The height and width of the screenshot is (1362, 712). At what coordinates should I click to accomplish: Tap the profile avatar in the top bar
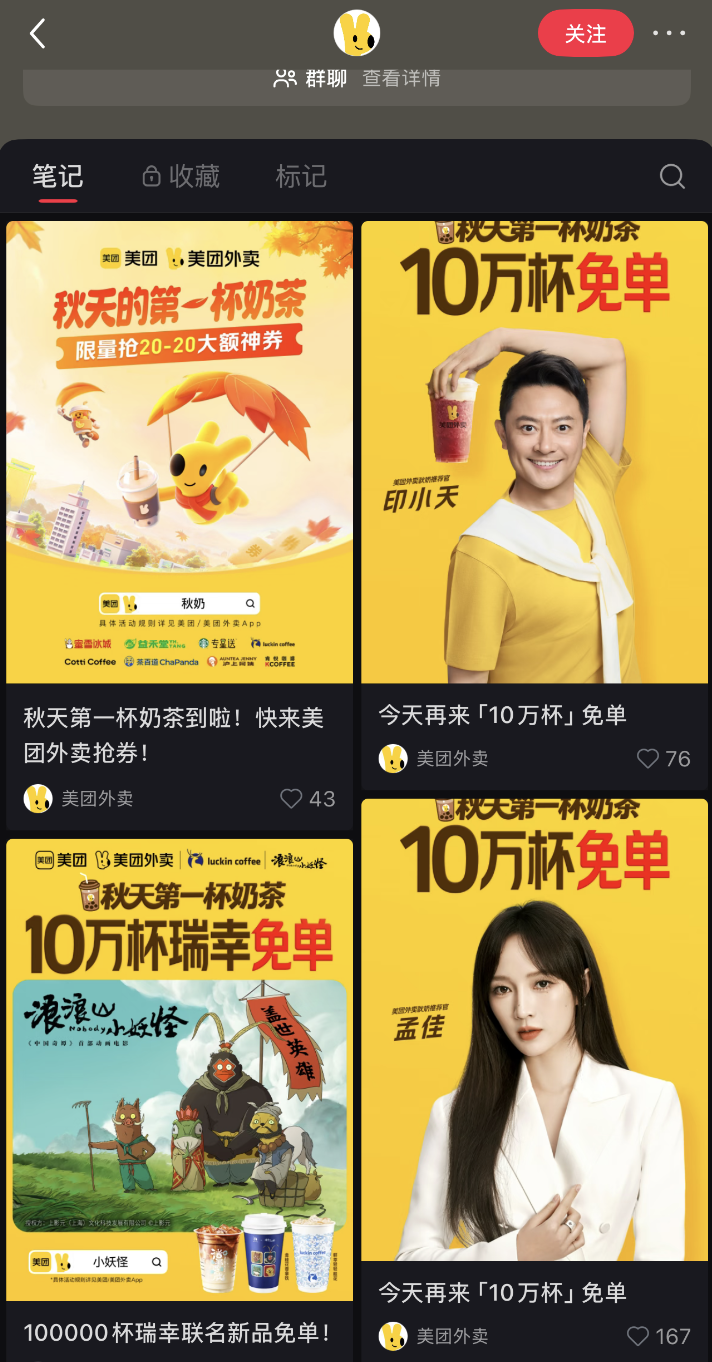pyautogui.click(x=356, y=34)
